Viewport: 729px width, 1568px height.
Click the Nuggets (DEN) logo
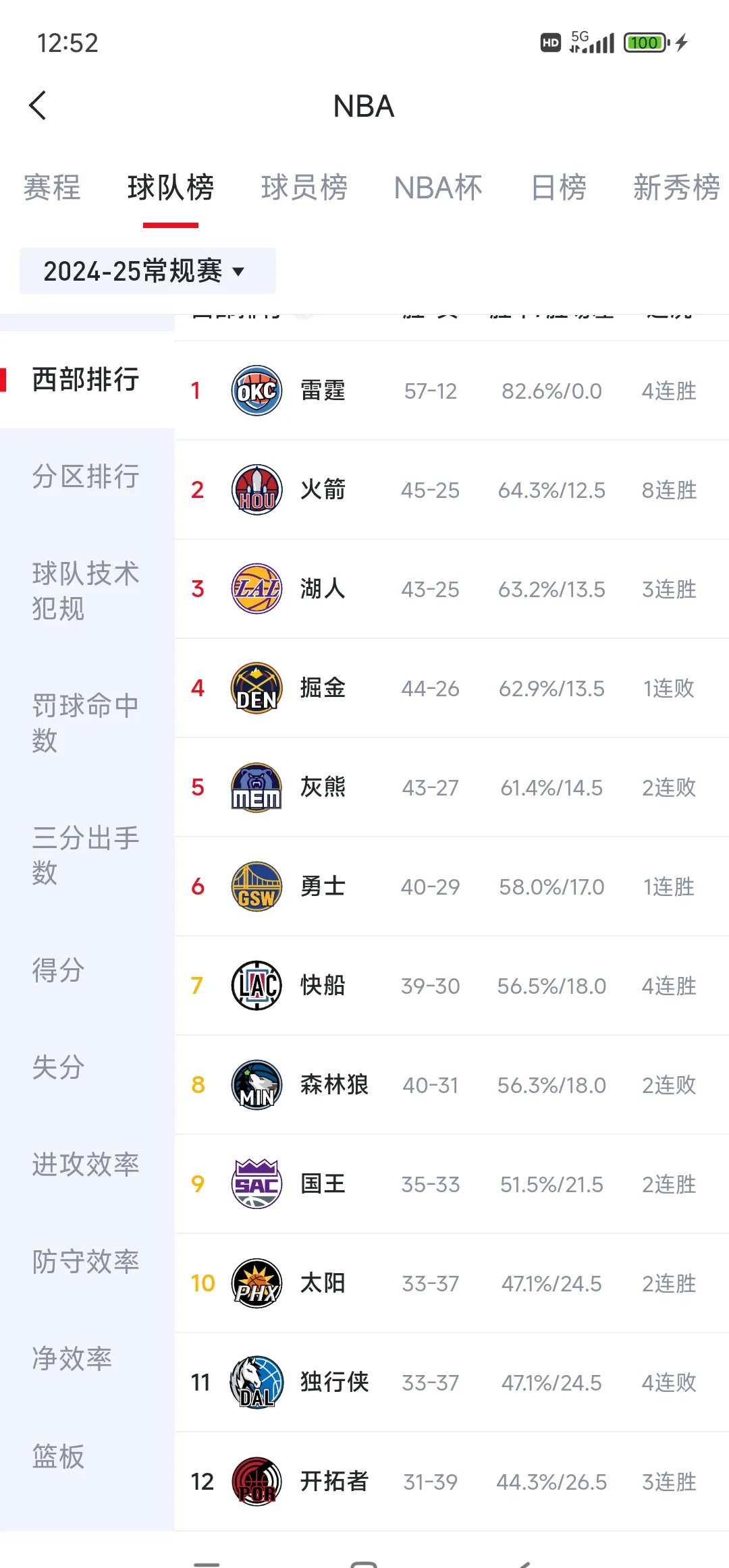(256, 688)
